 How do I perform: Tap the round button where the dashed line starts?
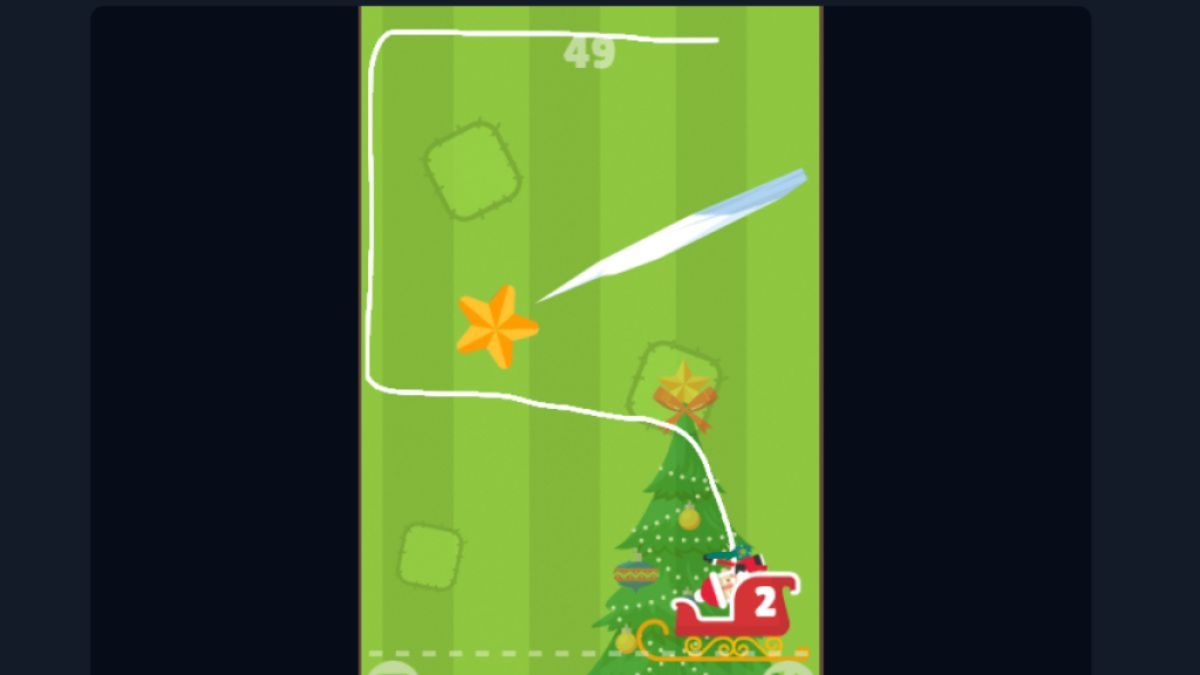391,668
